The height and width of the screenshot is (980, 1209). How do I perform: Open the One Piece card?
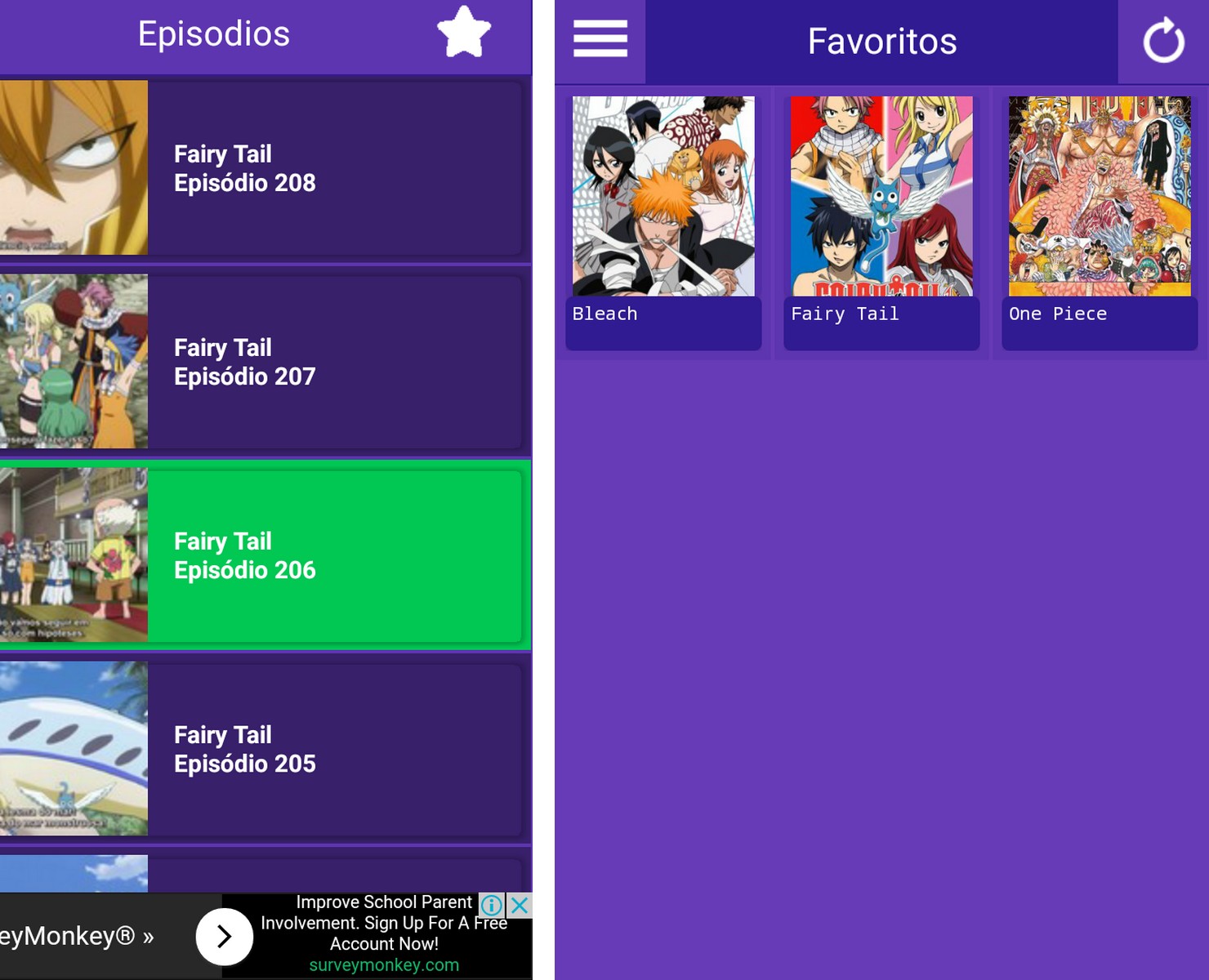click(x=1100, y=220)
